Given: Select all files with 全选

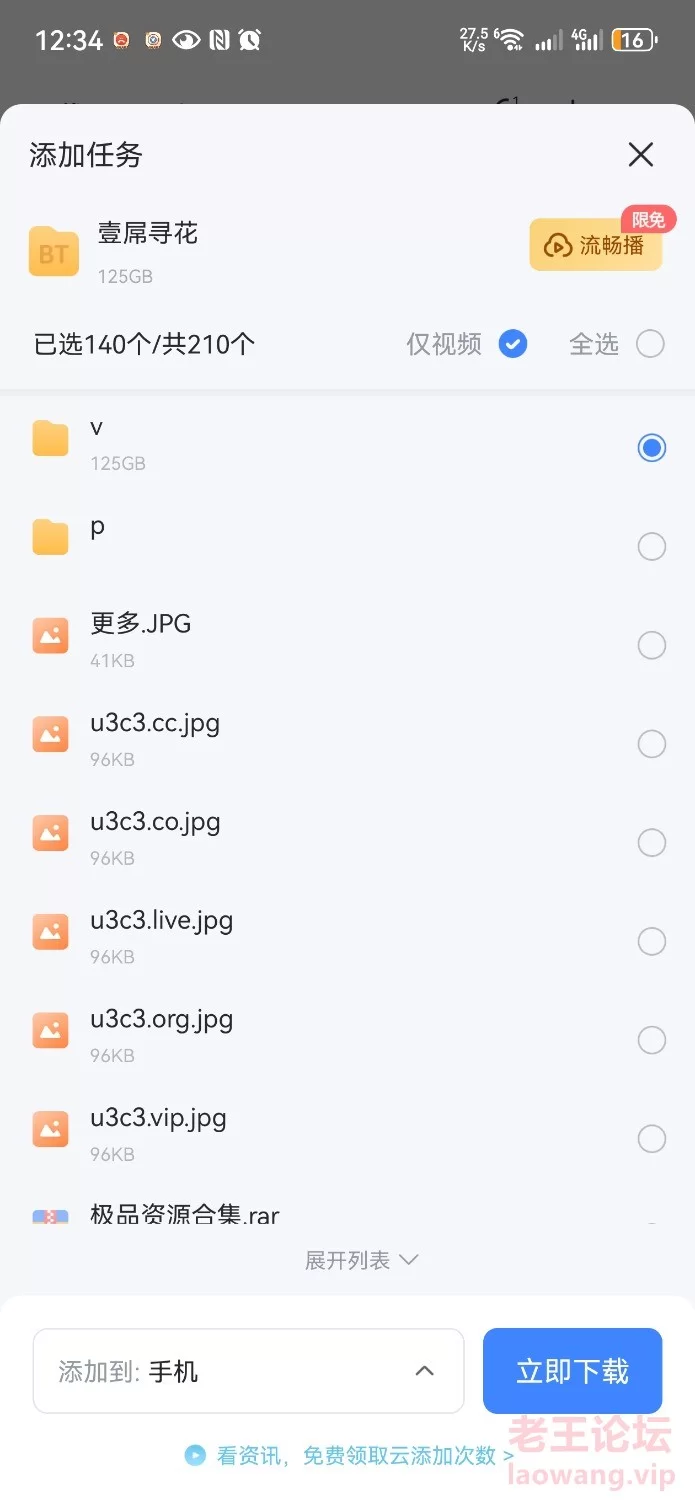Looking at the screenshot, I should click(x=650, y=344).
